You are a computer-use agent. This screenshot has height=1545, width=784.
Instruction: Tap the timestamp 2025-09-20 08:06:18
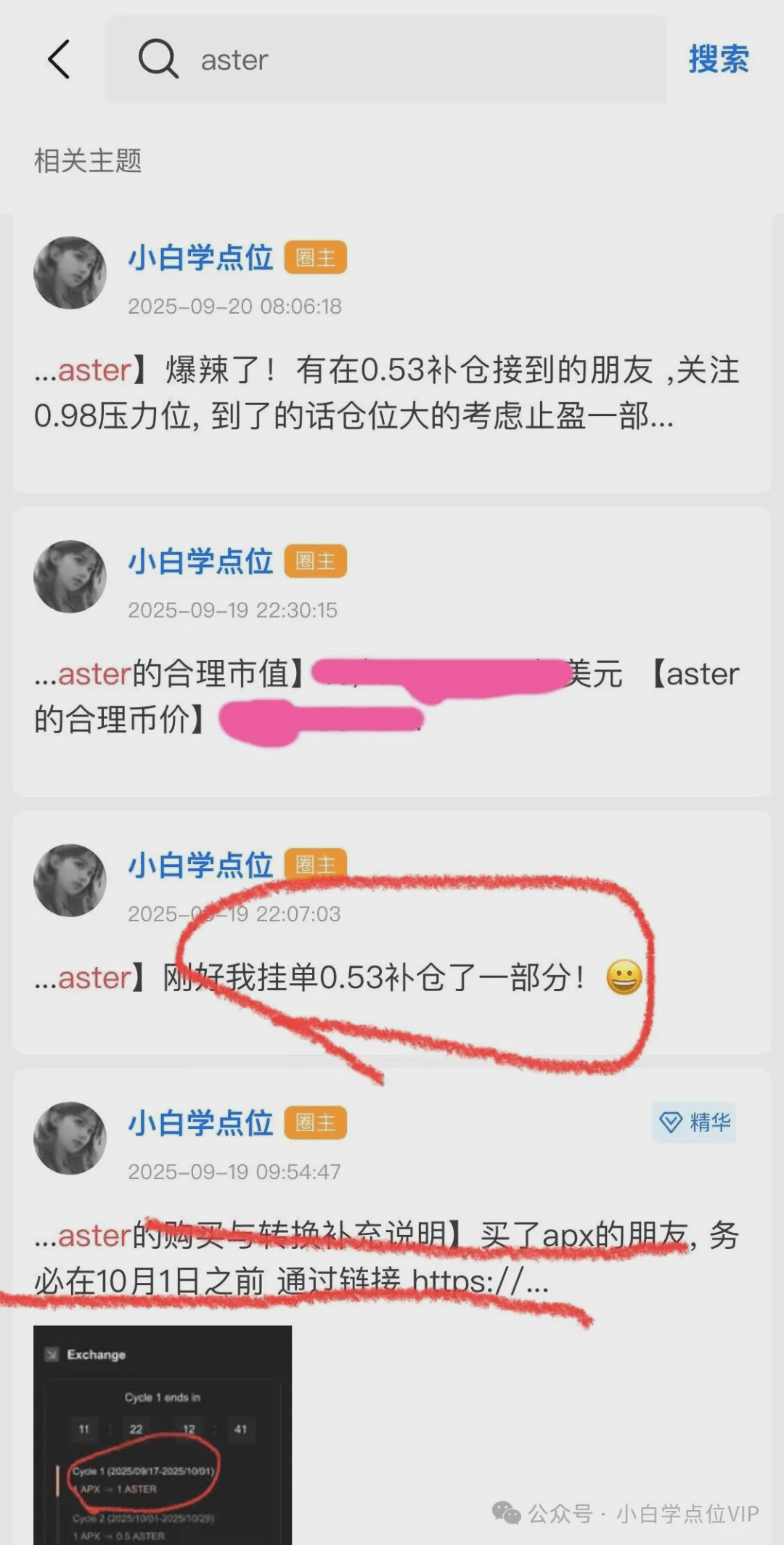pos(234,306)
